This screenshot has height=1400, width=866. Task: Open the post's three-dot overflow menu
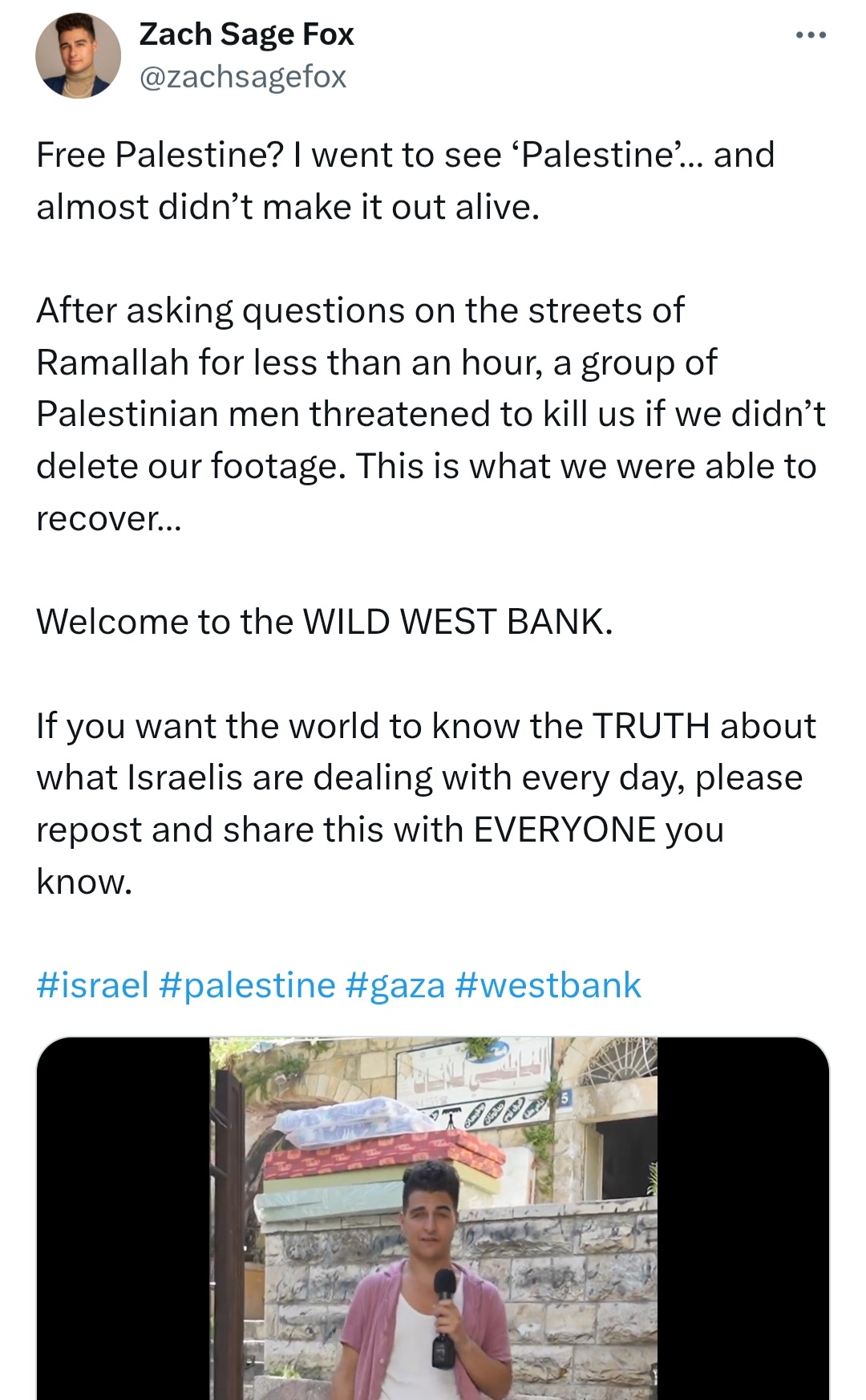(811, 35)
